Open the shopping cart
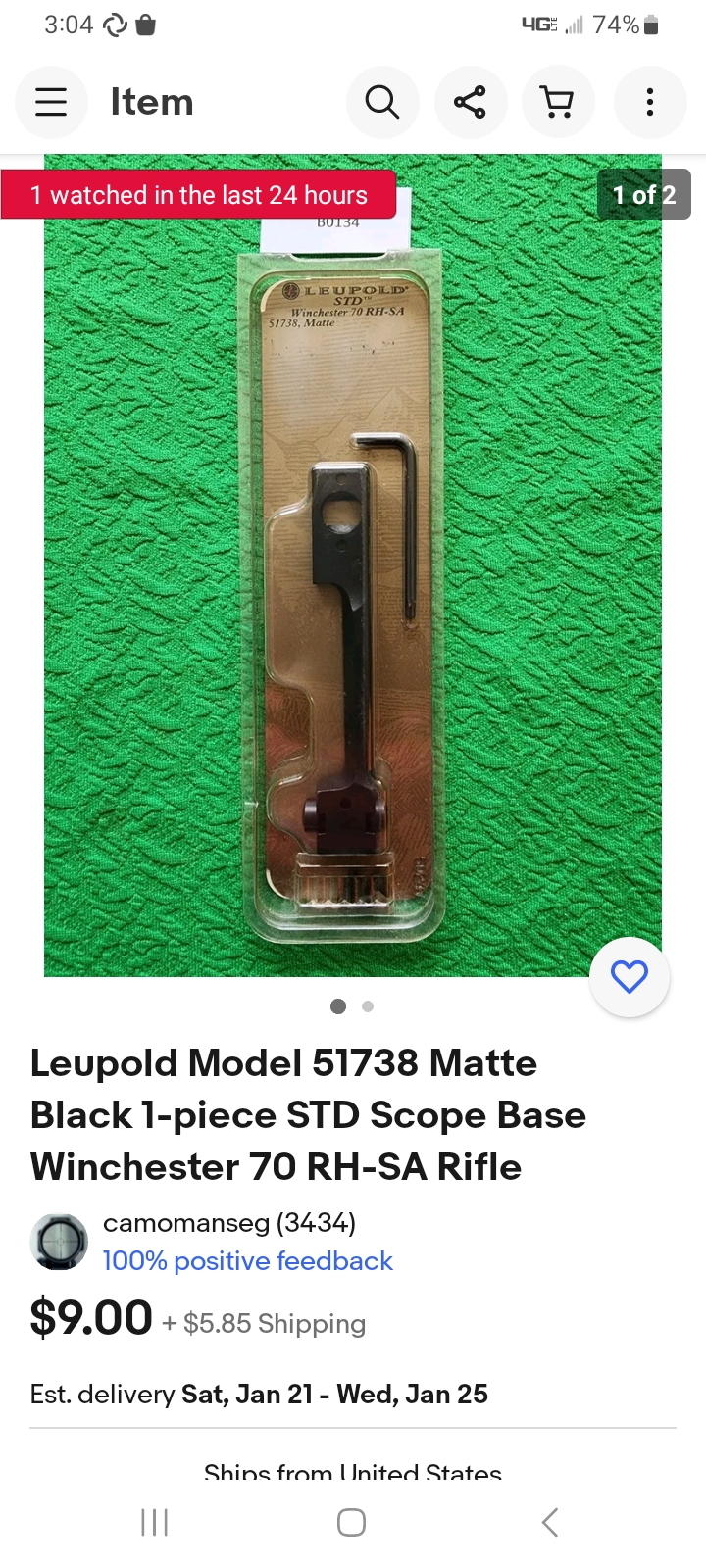The height and width of the screenshot is (1568, 706). coord(558,102)
